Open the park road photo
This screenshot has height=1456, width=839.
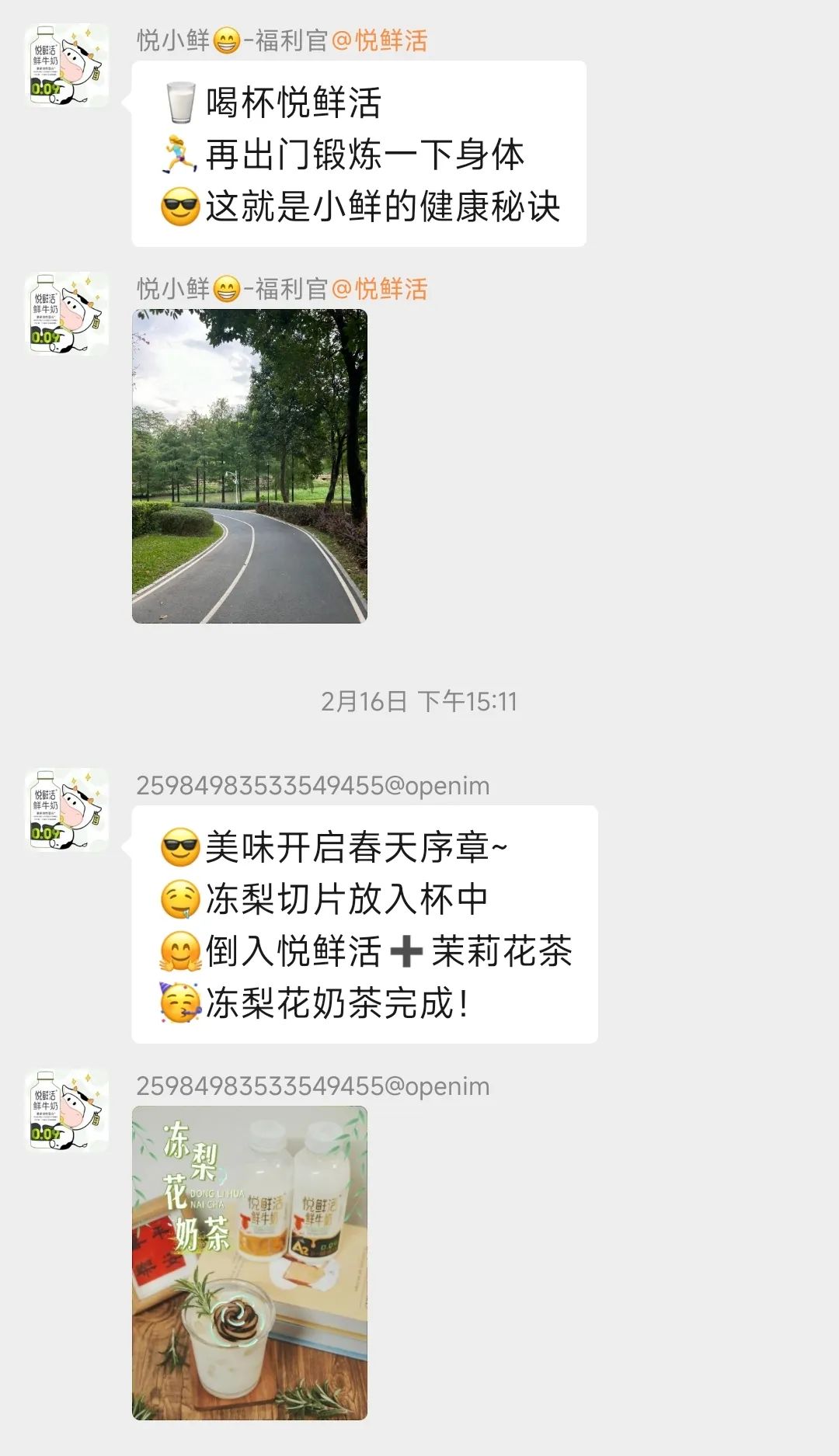(x=249, y=466)
